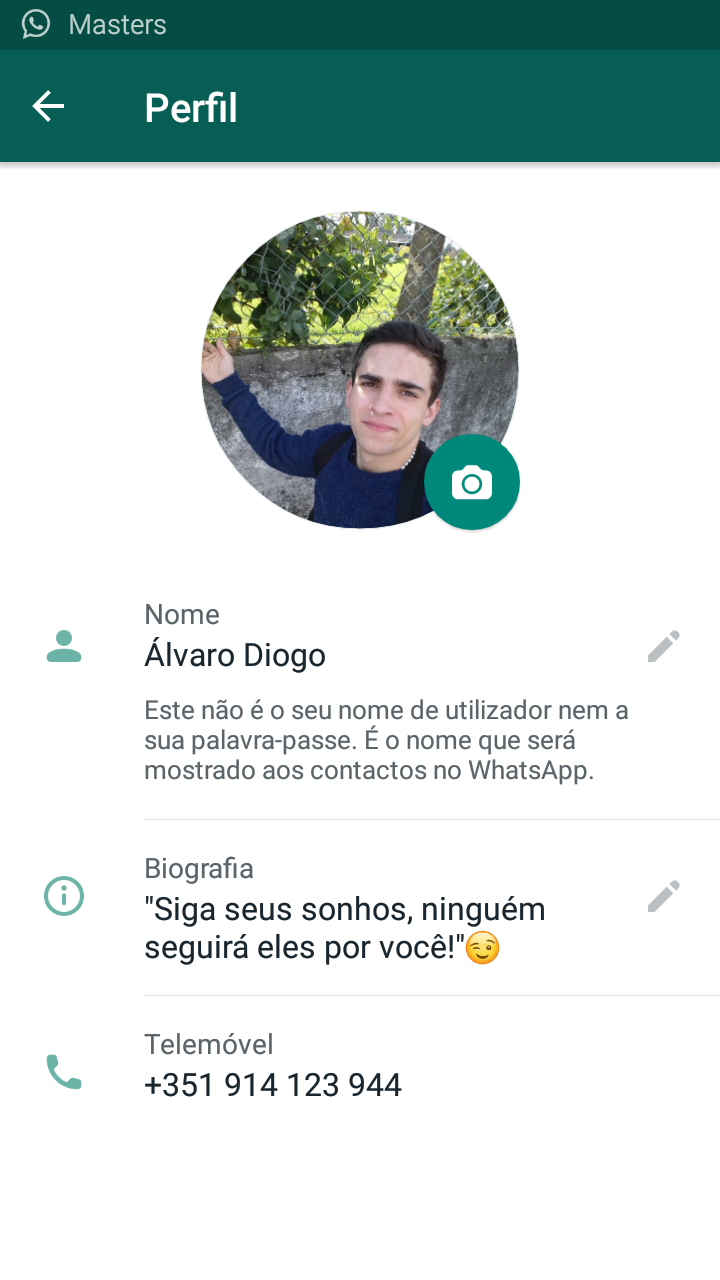Open the Telemóvel number row
The height and width of the screenshot is (1280, 720).
click(x=272, y=1067)
